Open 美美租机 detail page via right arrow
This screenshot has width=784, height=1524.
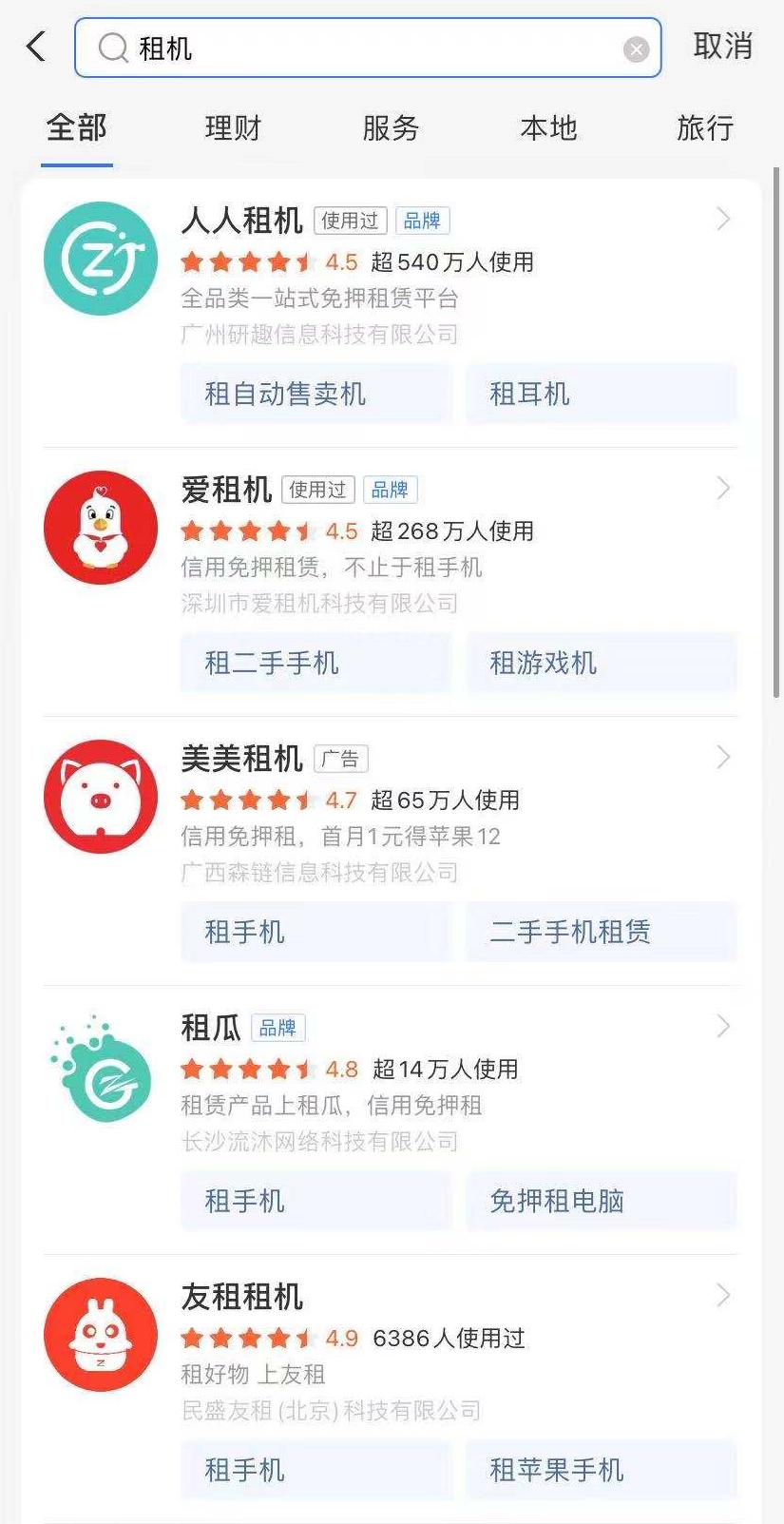click(724, 757)
